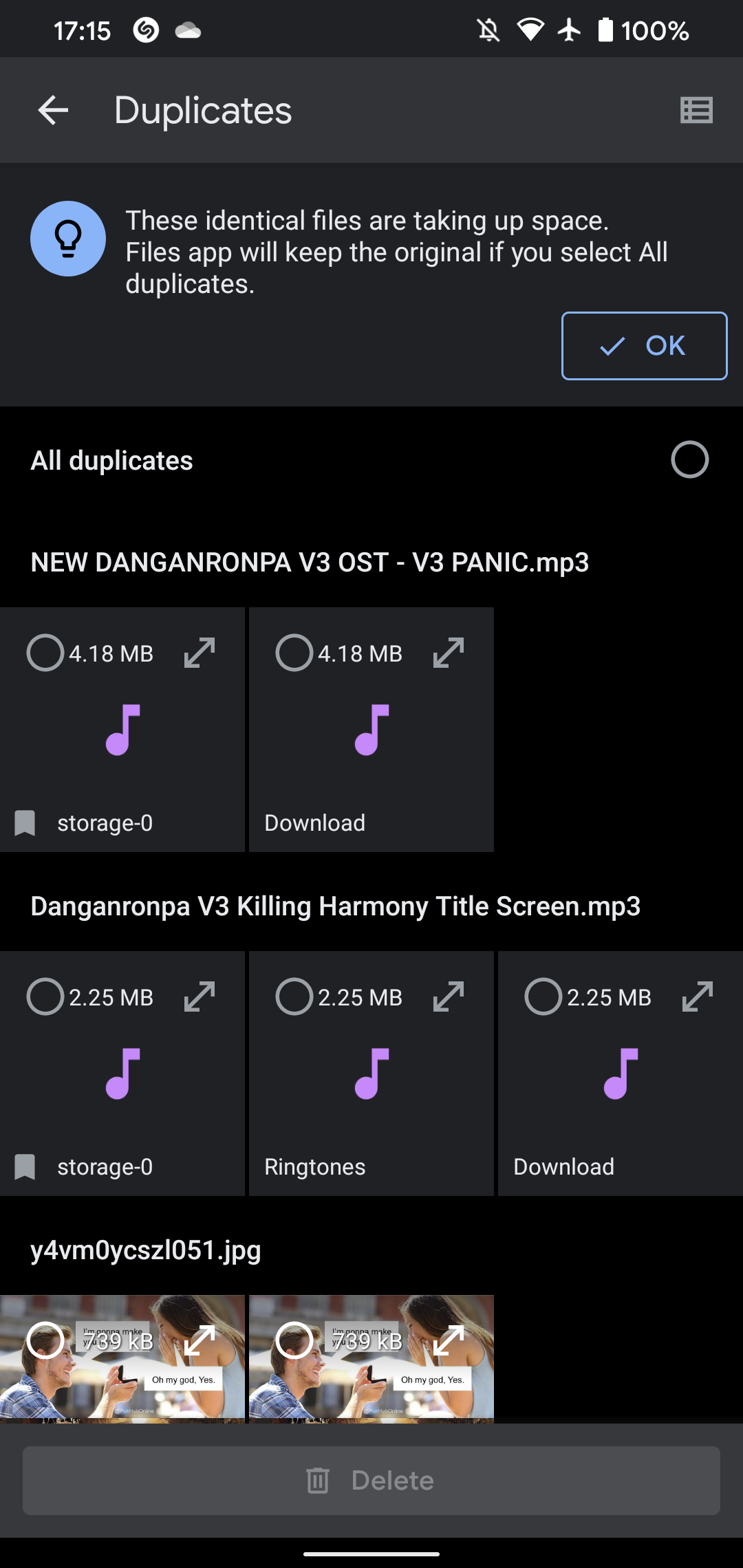Expand the first y4vm0ycszl051.jpg preview

point(200,1340)
